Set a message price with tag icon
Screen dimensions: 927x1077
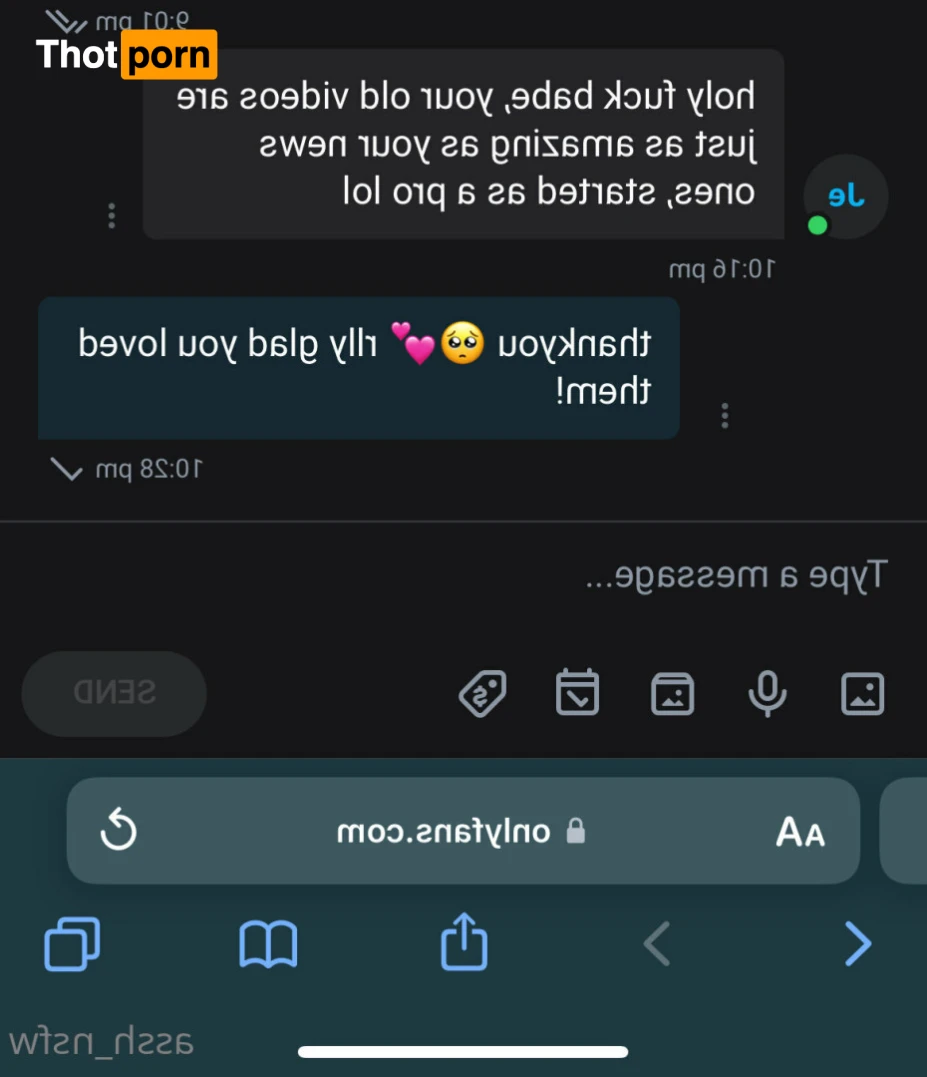click(483, 692)
